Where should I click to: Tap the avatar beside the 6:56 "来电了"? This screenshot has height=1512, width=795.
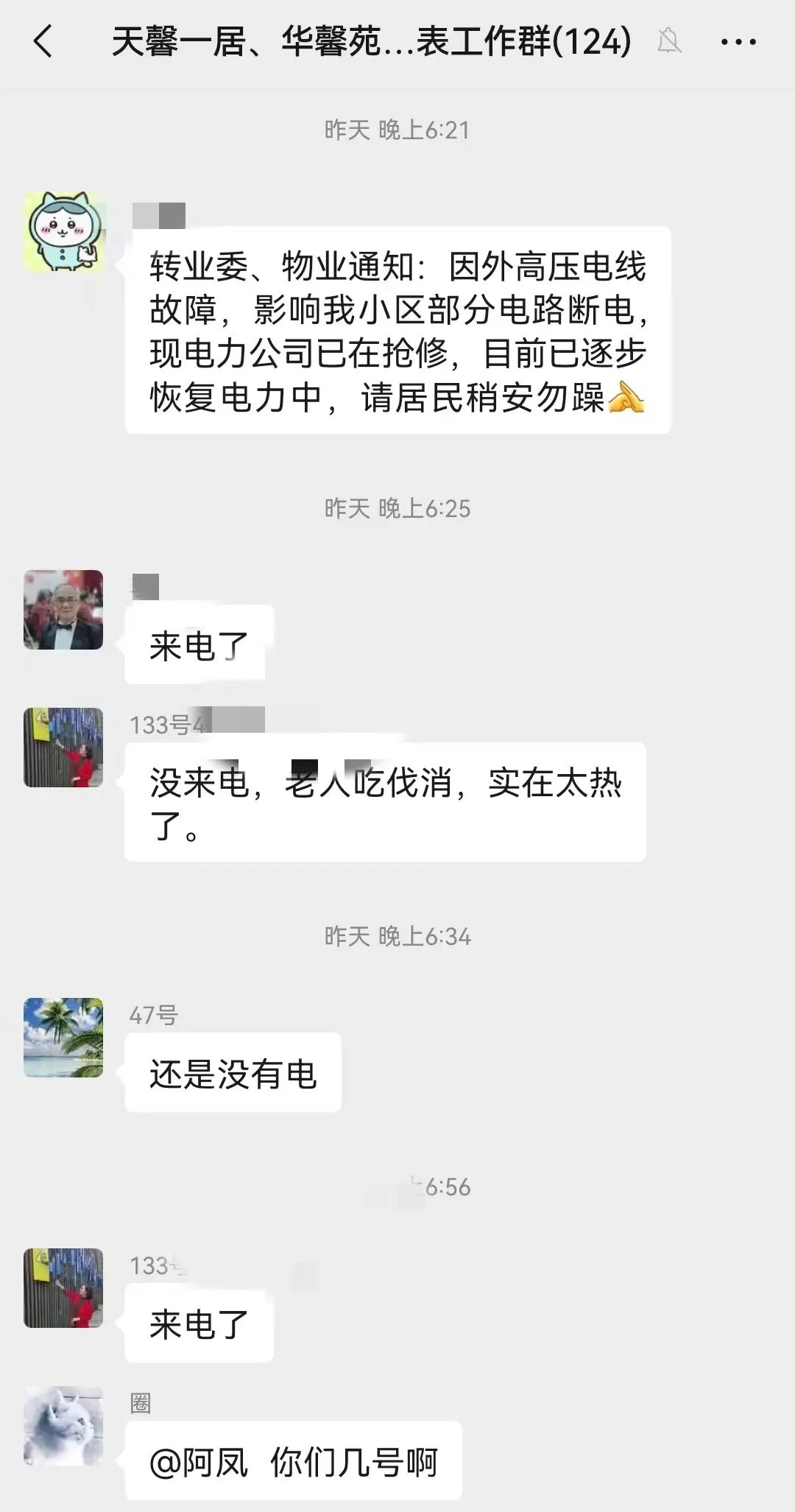coord(63,1288)
